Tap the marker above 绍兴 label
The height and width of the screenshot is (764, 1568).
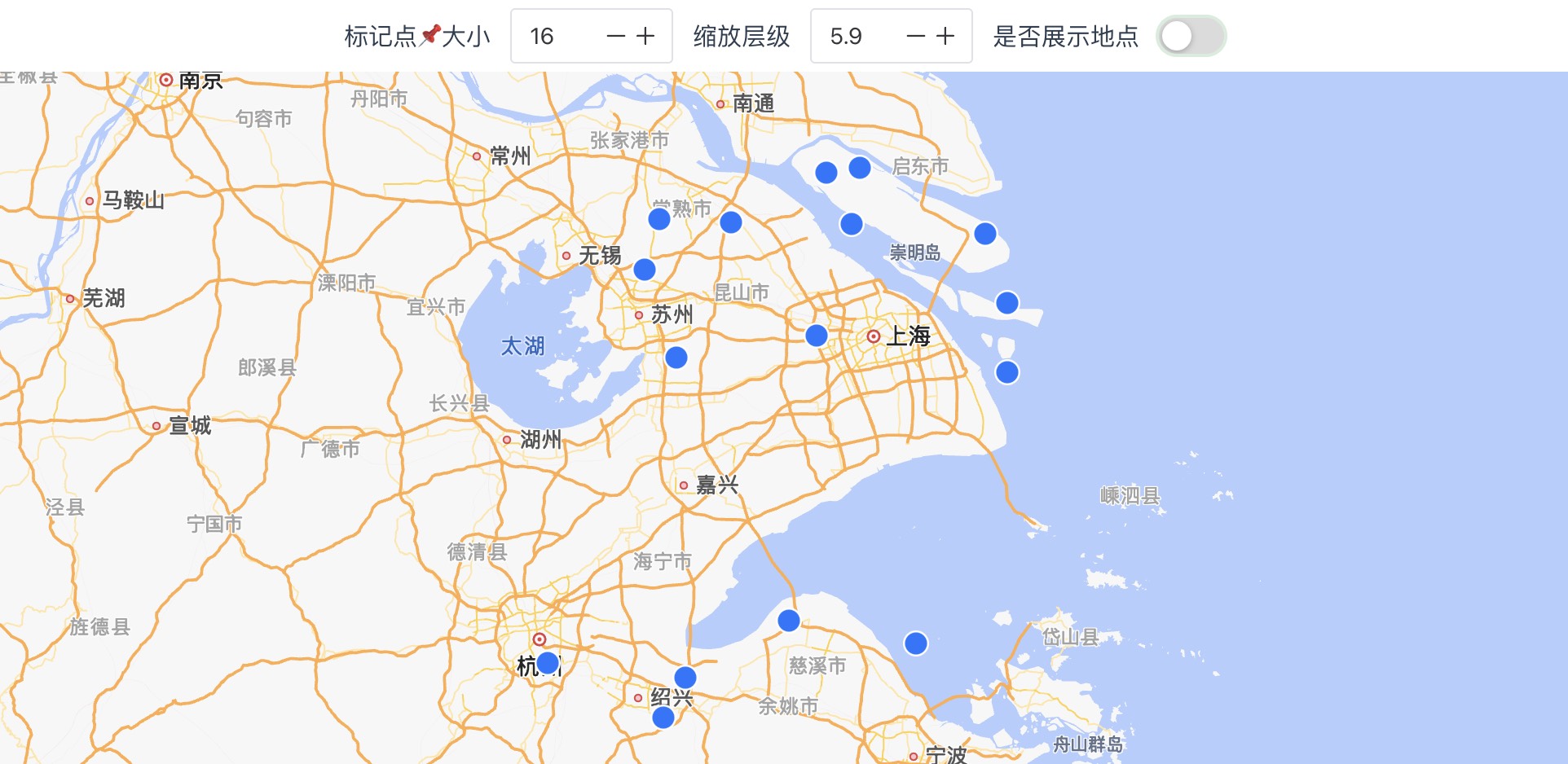tap(685, 678)
